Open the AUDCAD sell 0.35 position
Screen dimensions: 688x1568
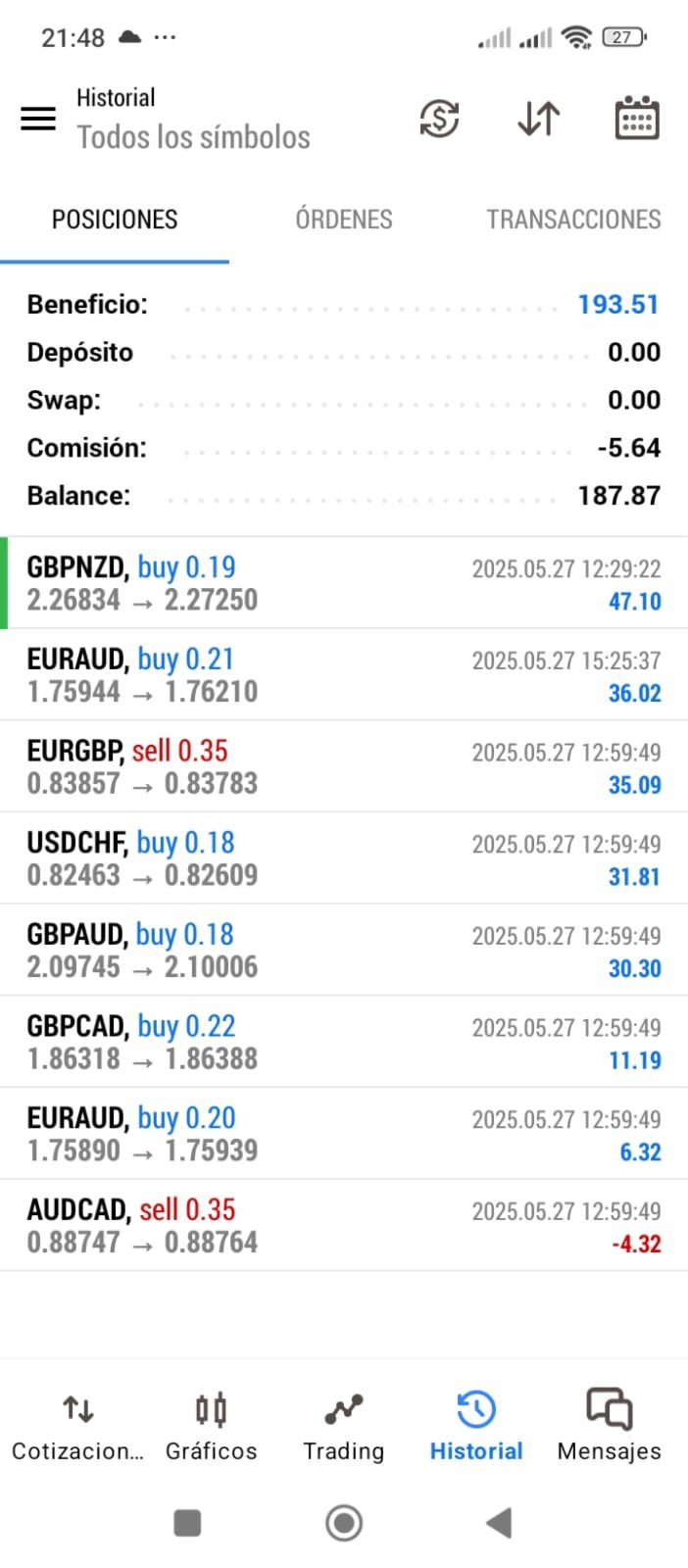(343, 1225)
